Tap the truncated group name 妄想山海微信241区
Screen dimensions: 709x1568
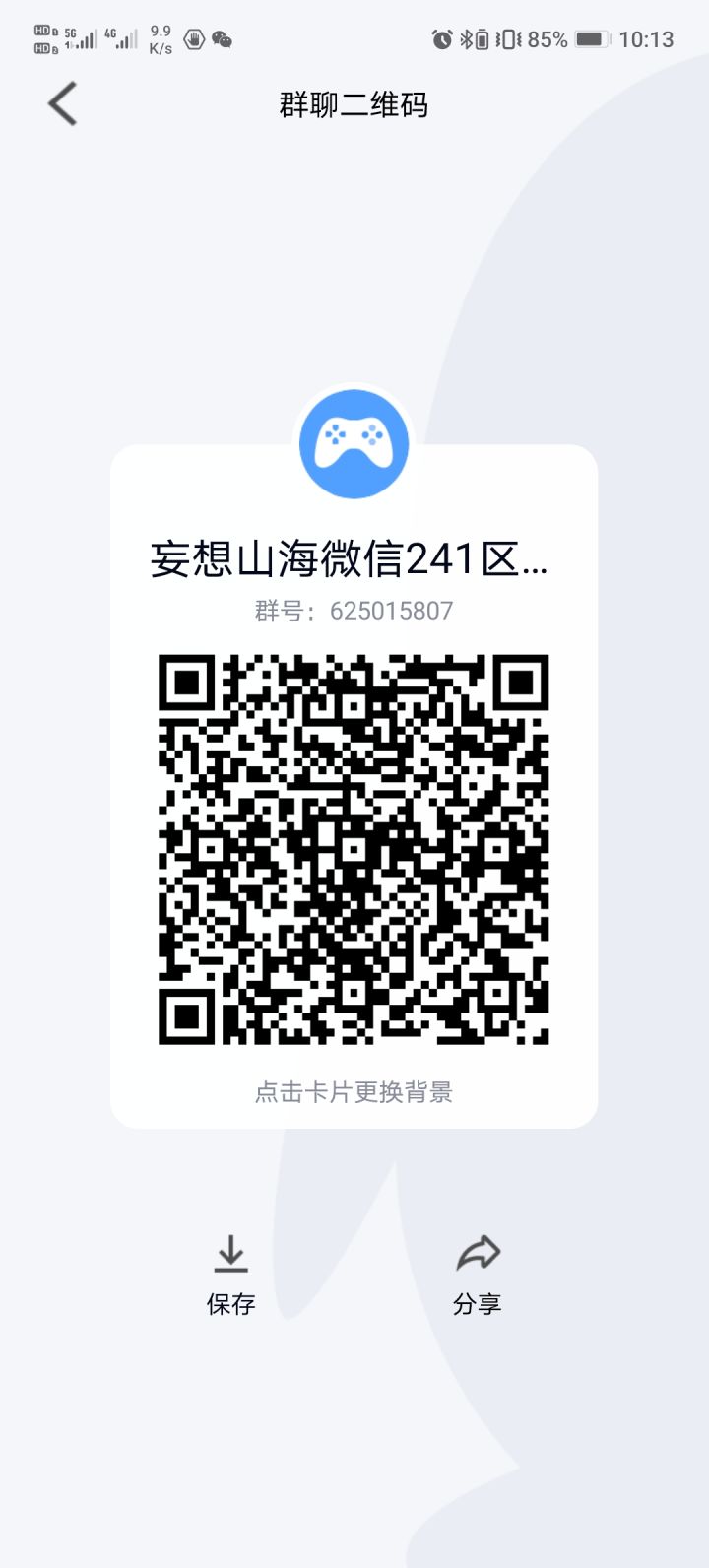(354, 561)
